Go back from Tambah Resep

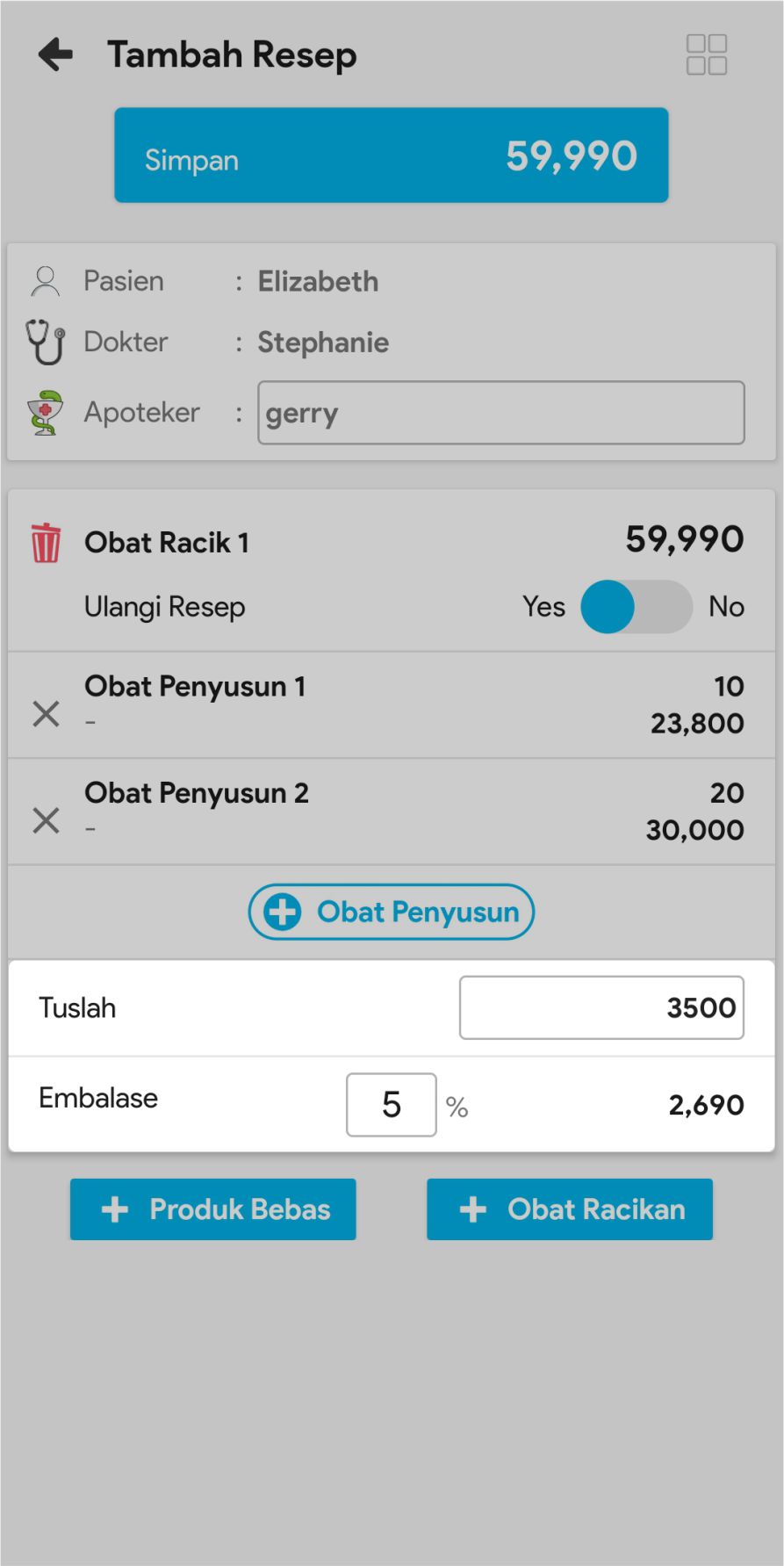click(x=55, y=54)
